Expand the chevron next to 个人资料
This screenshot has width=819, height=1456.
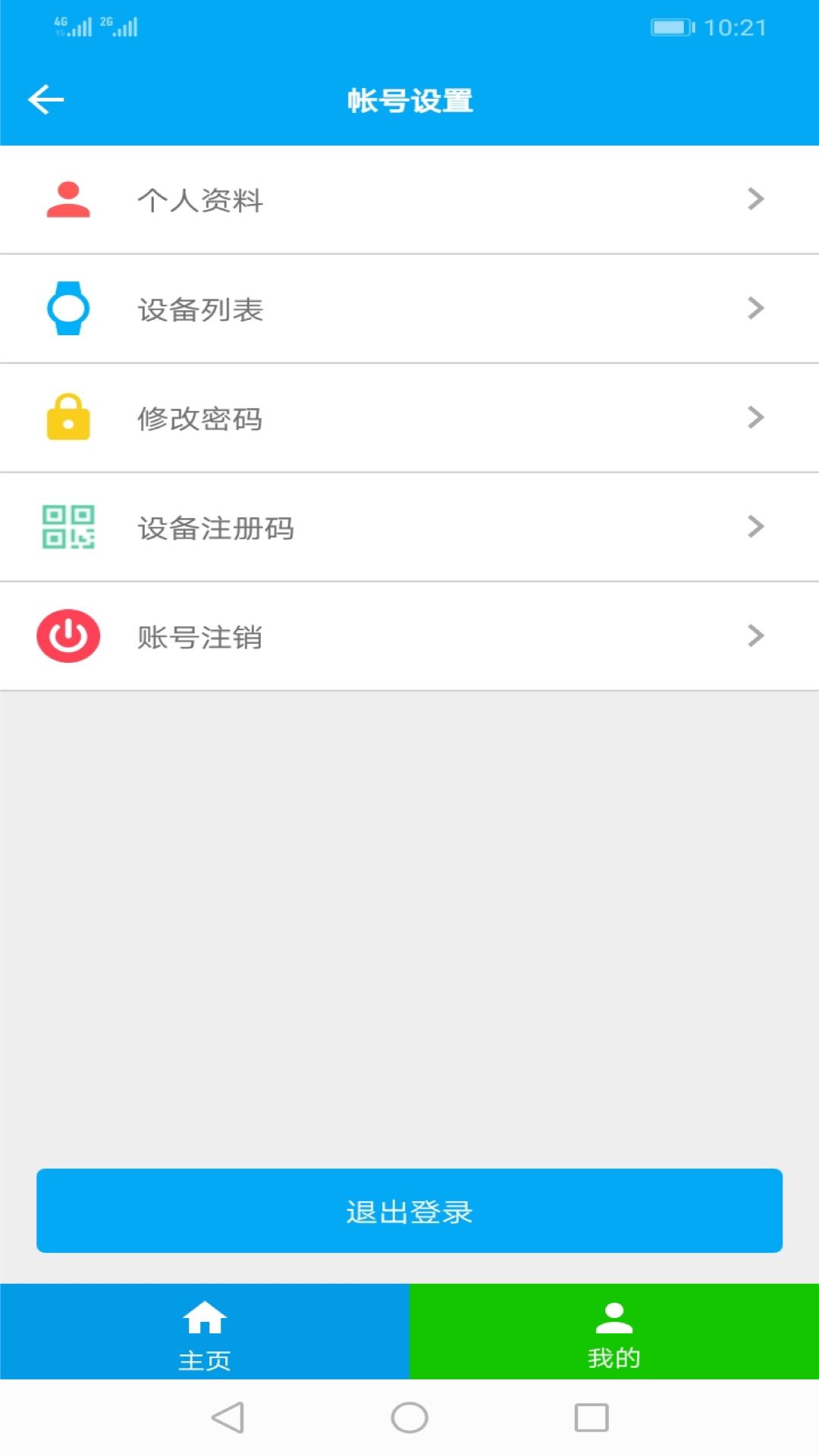click(755, 199)
